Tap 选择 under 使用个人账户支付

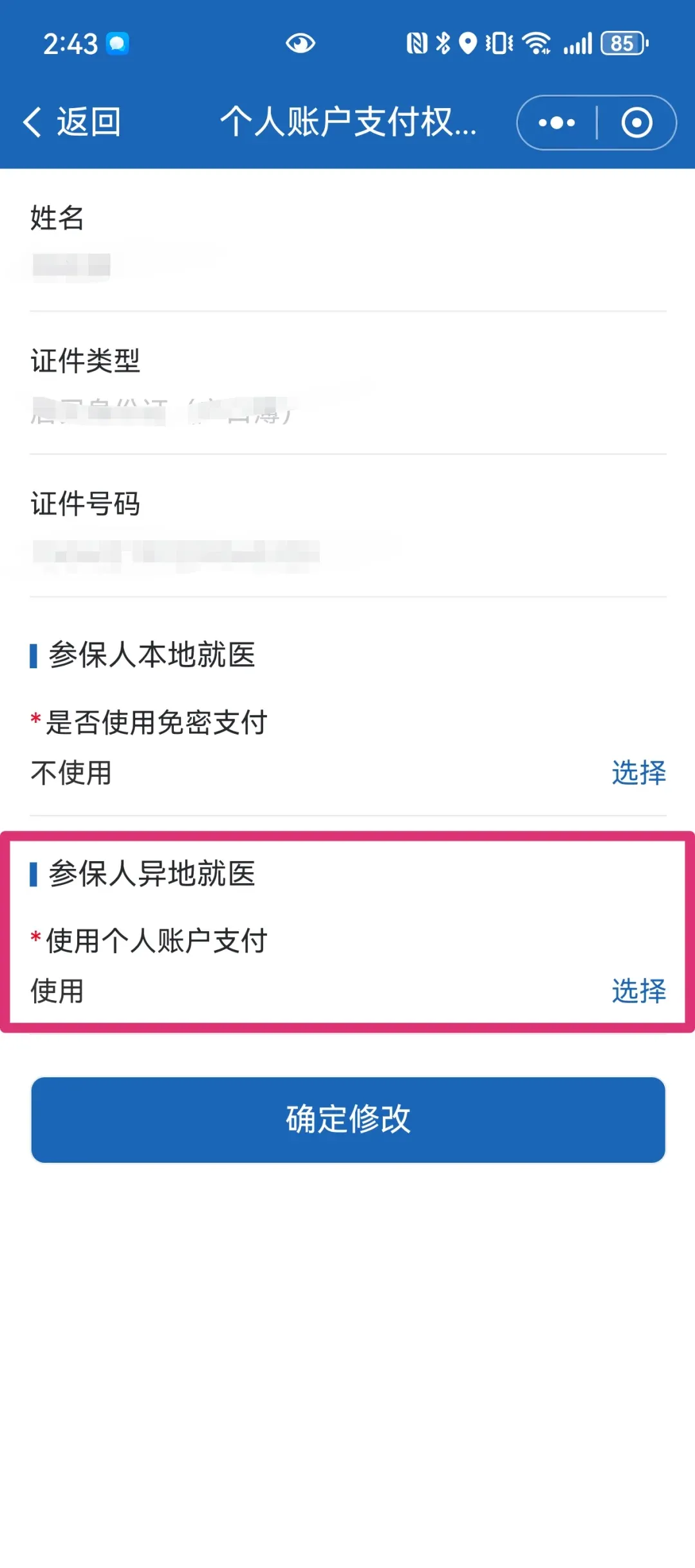click(x=638, y=990)
